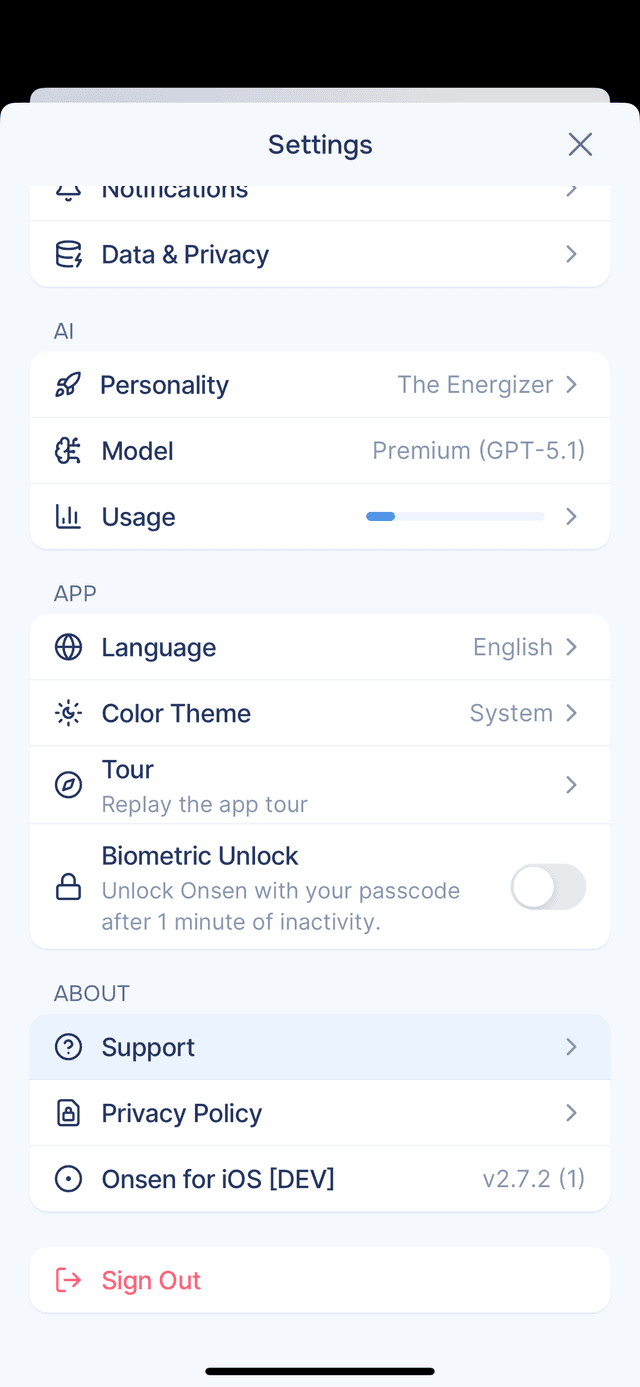Open Color Theme options

[x=320, y=713]
